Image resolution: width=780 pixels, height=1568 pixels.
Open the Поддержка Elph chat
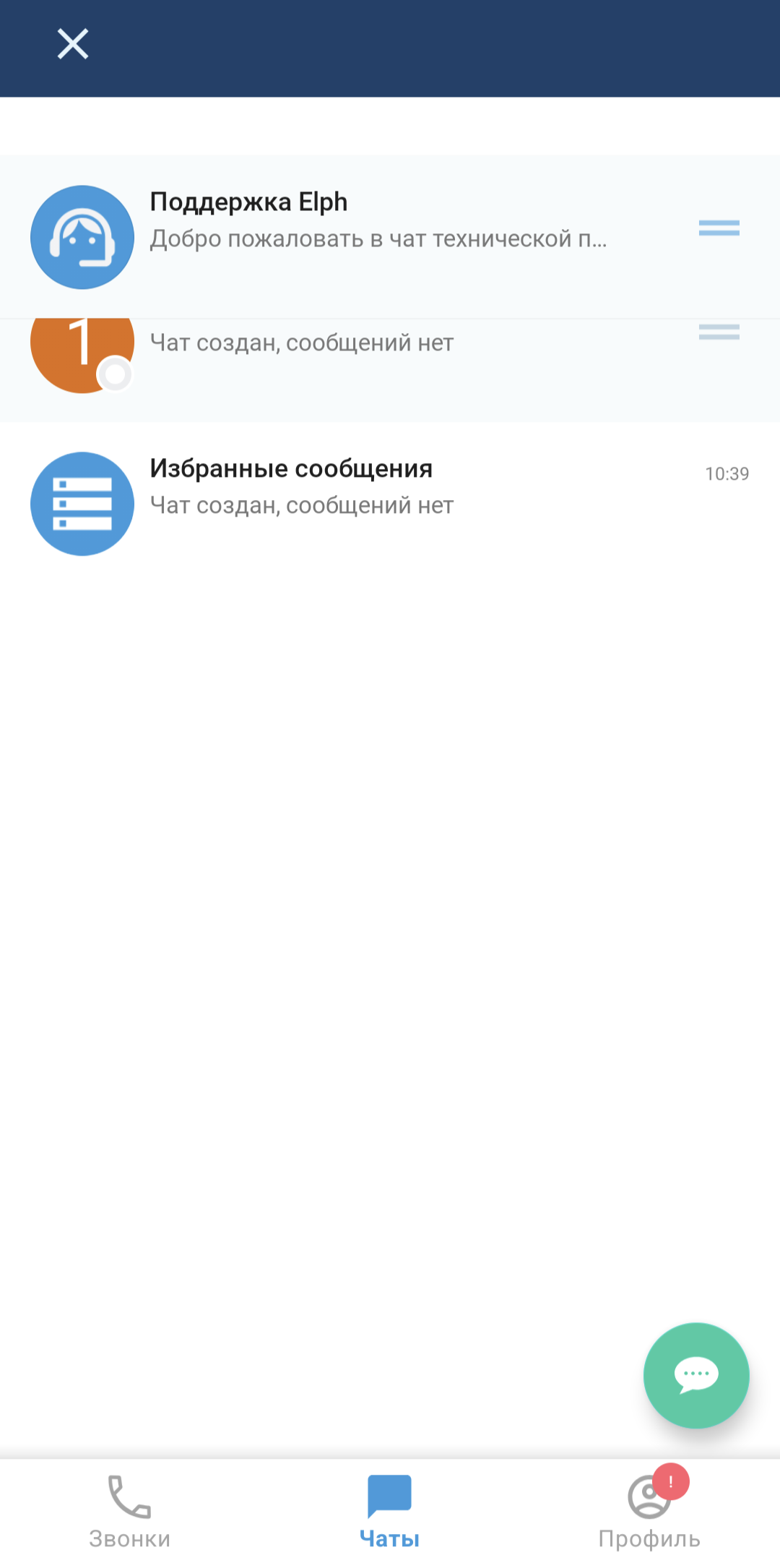pos(376,220)
